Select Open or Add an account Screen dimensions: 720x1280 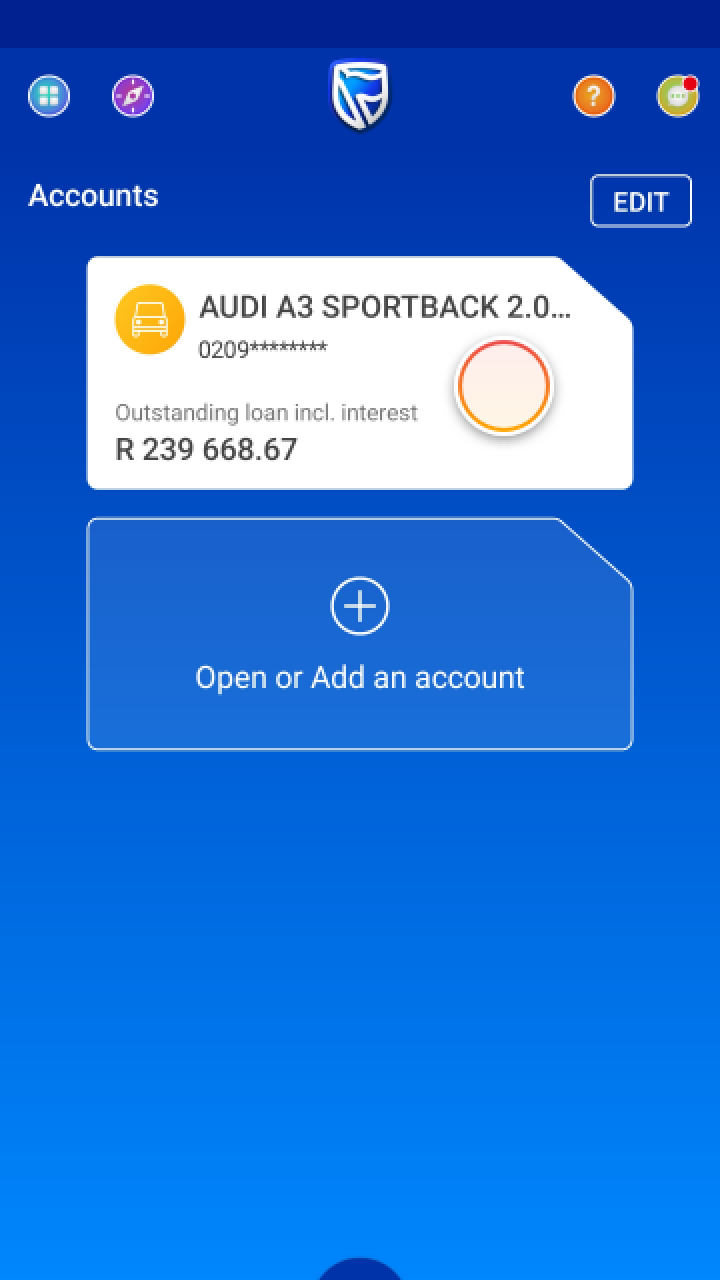pyautogui.click(x=360, y=677)
